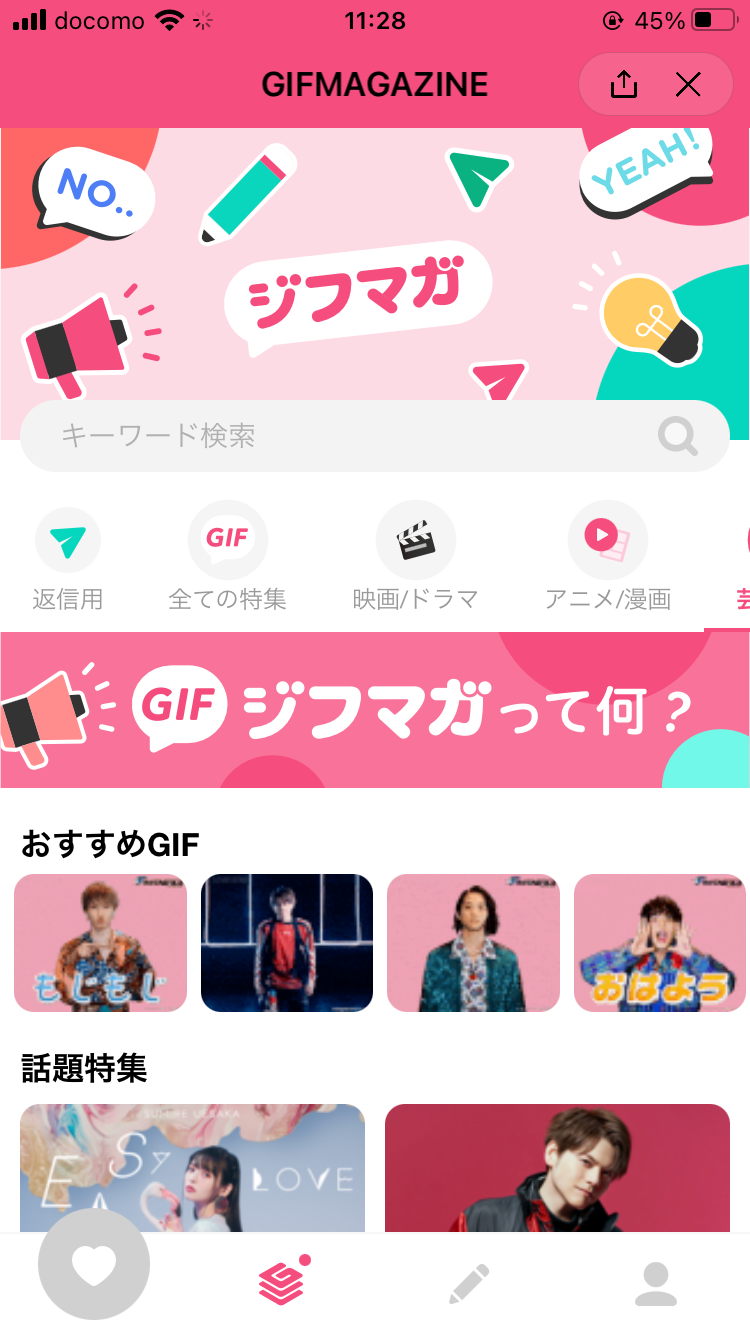Open the もしもし GIF thumbnail

click(100, 943)
